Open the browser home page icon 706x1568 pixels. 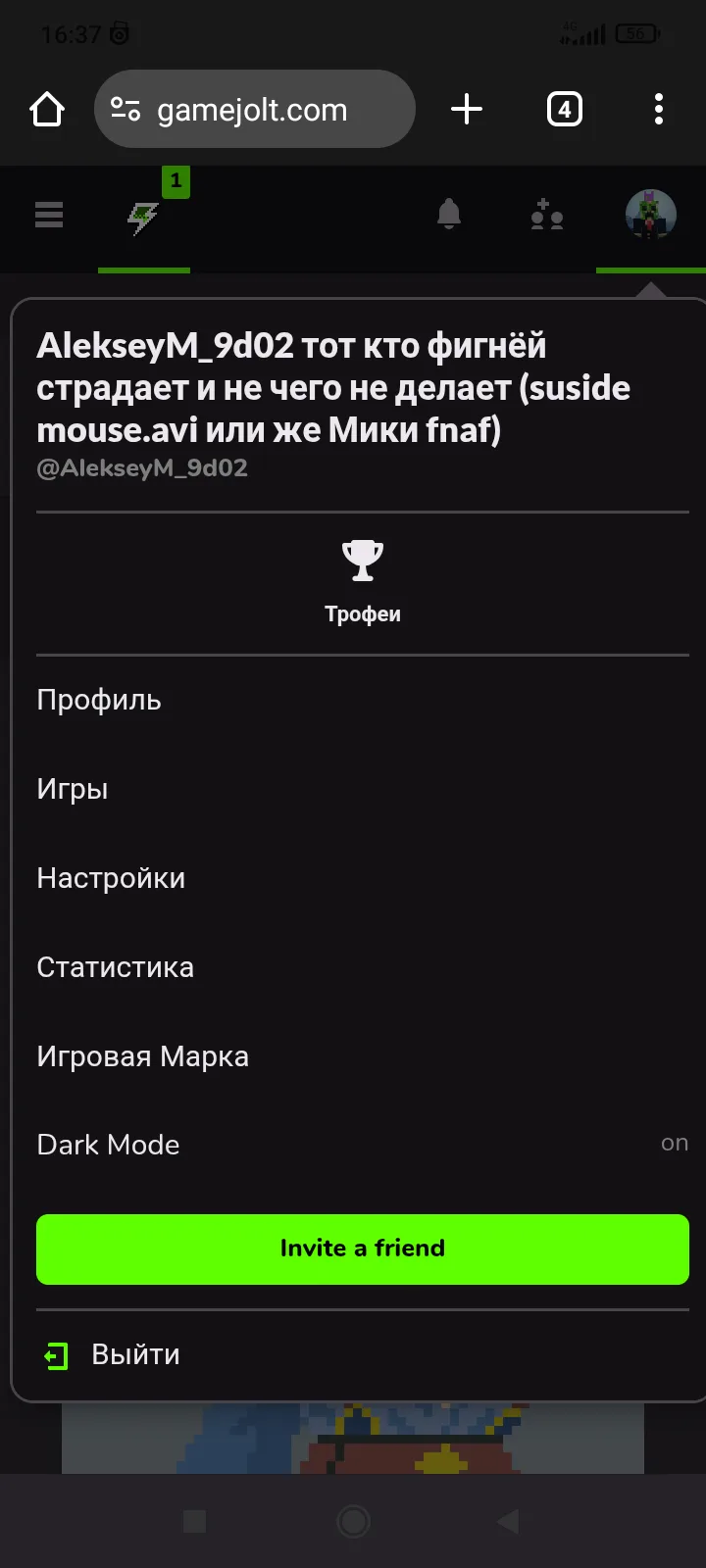[47, 110]
